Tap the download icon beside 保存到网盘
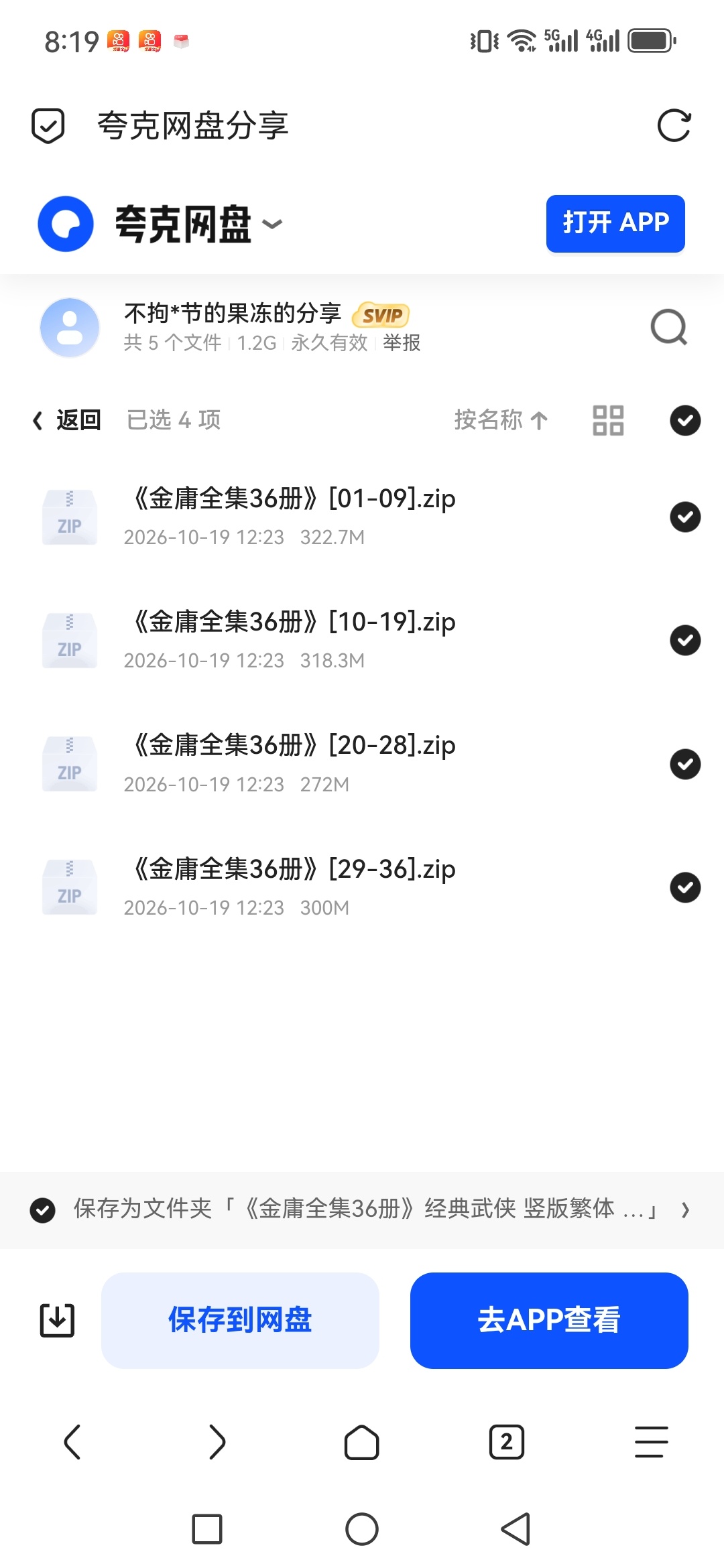The height and width of the screenshot is (1568, 724). coord(57,1320)
